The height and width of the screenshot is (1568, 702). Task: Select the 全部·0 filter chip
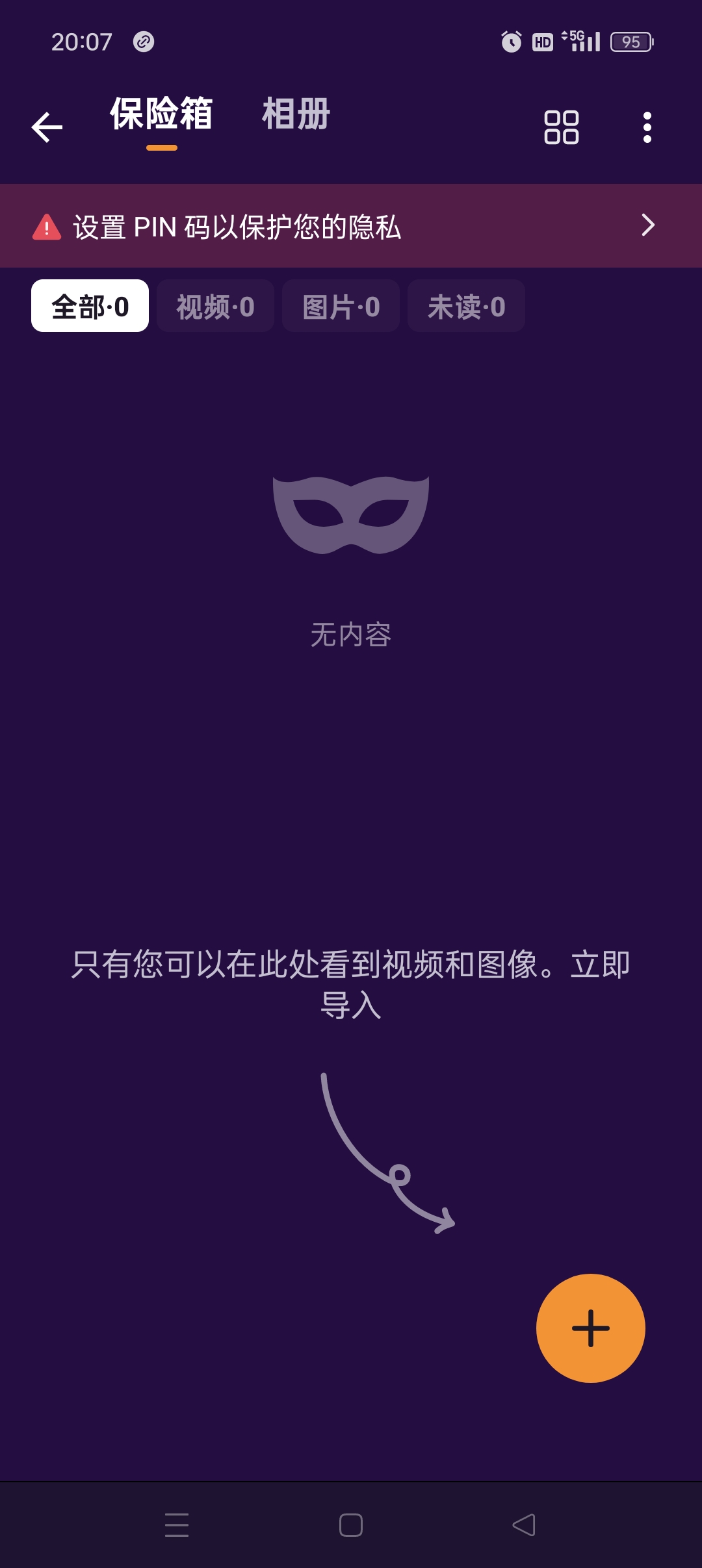pos(90,306)
